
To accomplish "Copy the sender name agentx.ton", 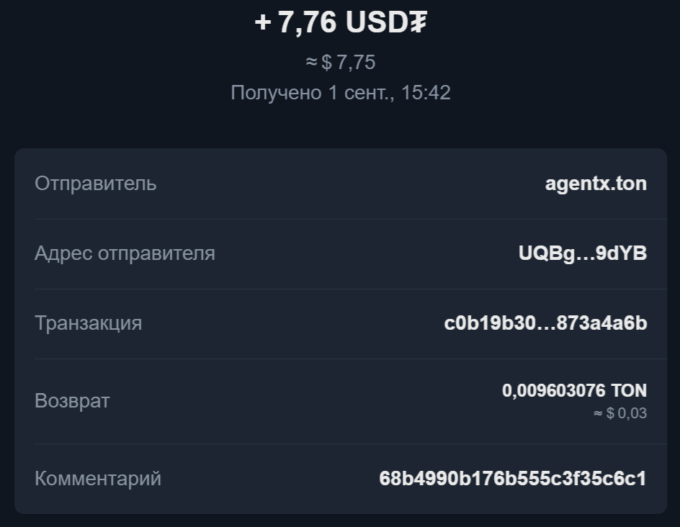I will point(595,184).
